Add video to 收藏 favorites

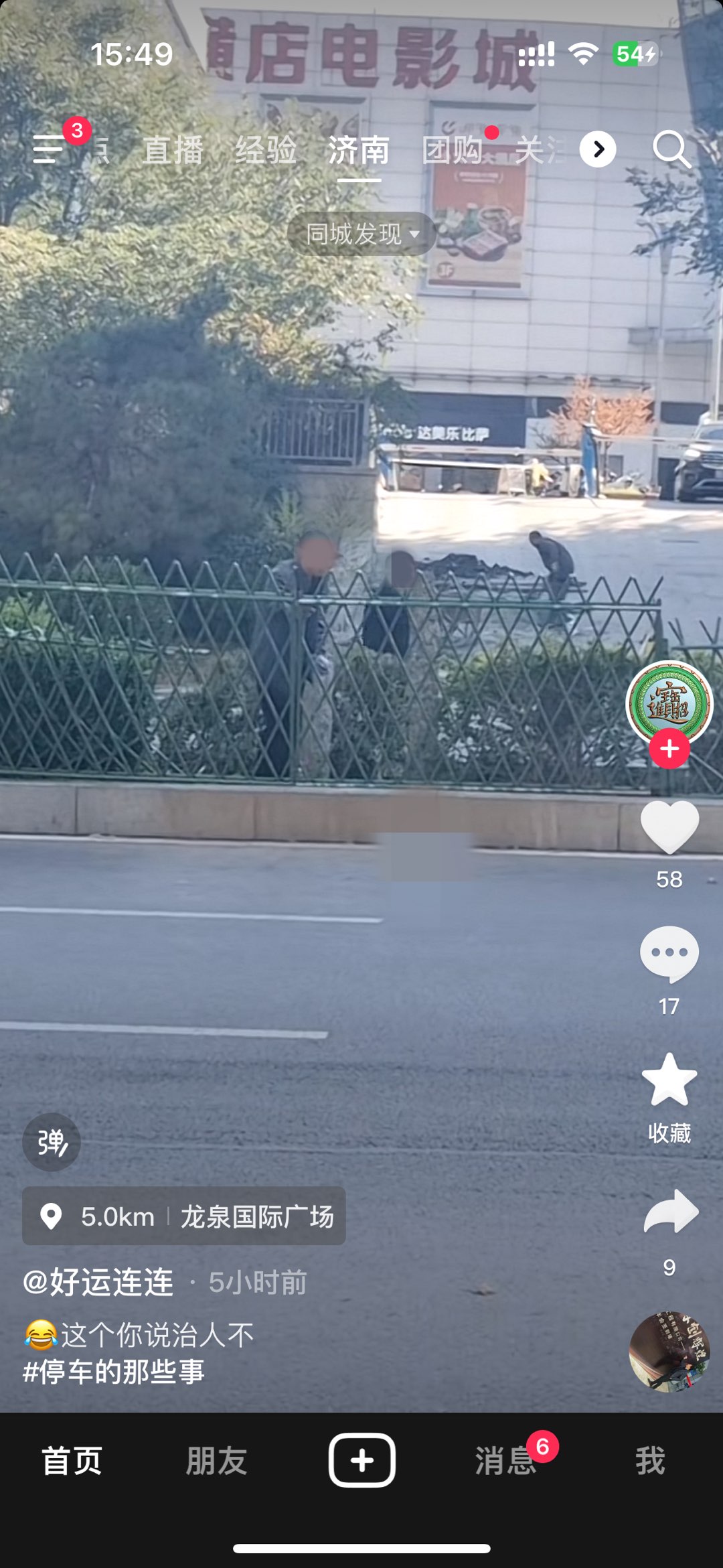pyautogui.click(x=669, y=1080)
